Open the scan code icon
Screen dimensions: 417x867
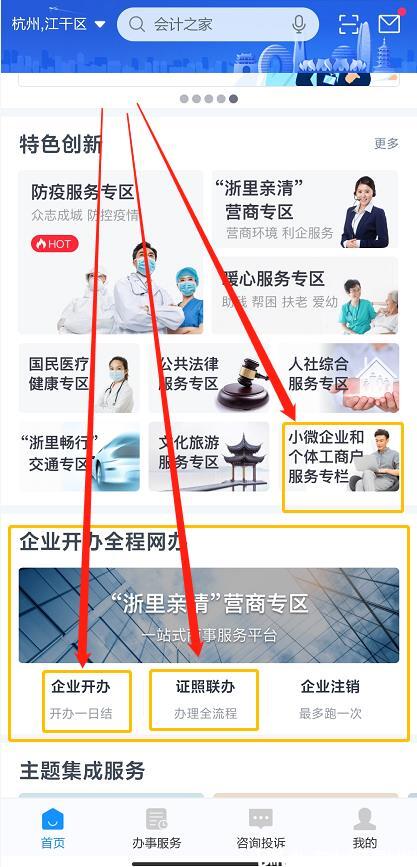(350, 24)
